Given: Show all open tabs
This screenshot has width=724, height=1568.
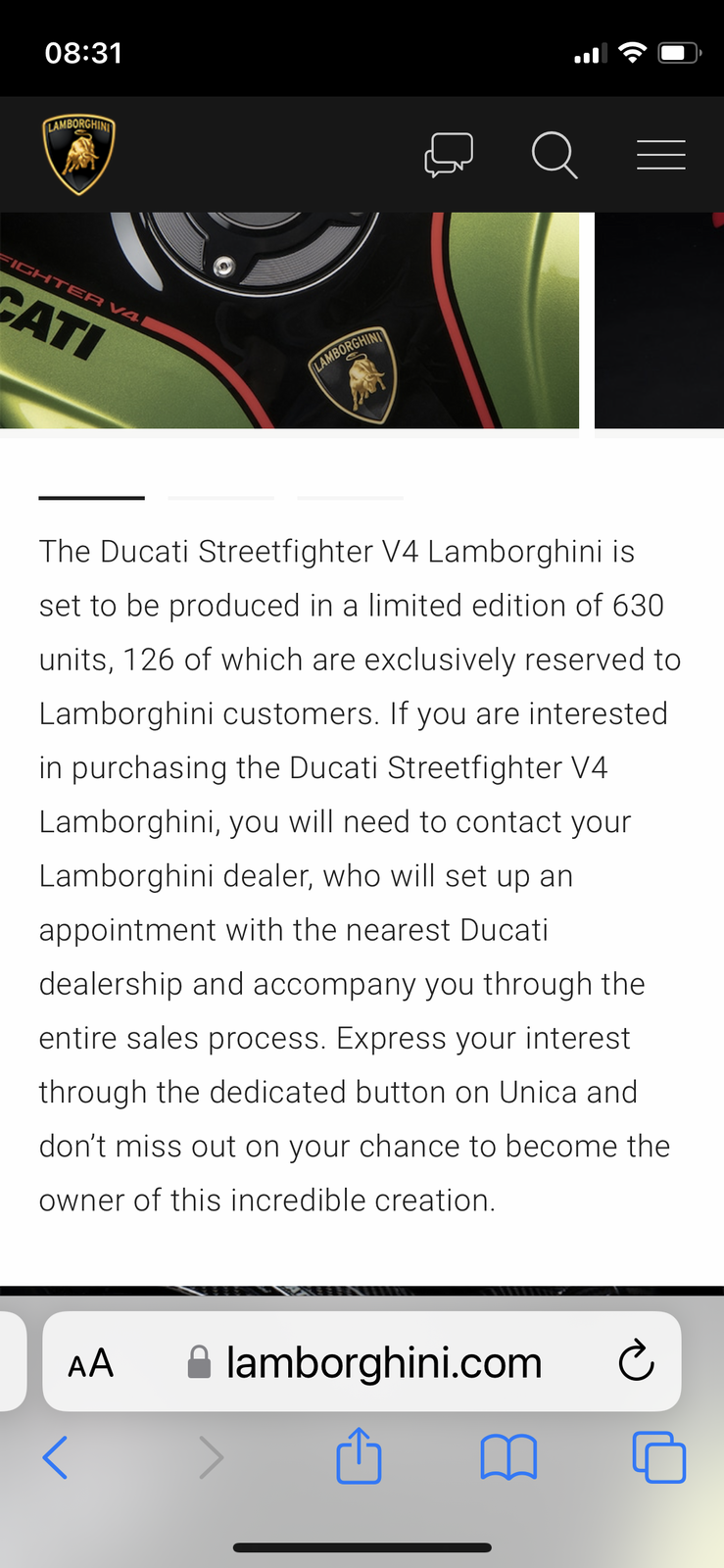Looking at the screenshot, I should click(658, 1457).
